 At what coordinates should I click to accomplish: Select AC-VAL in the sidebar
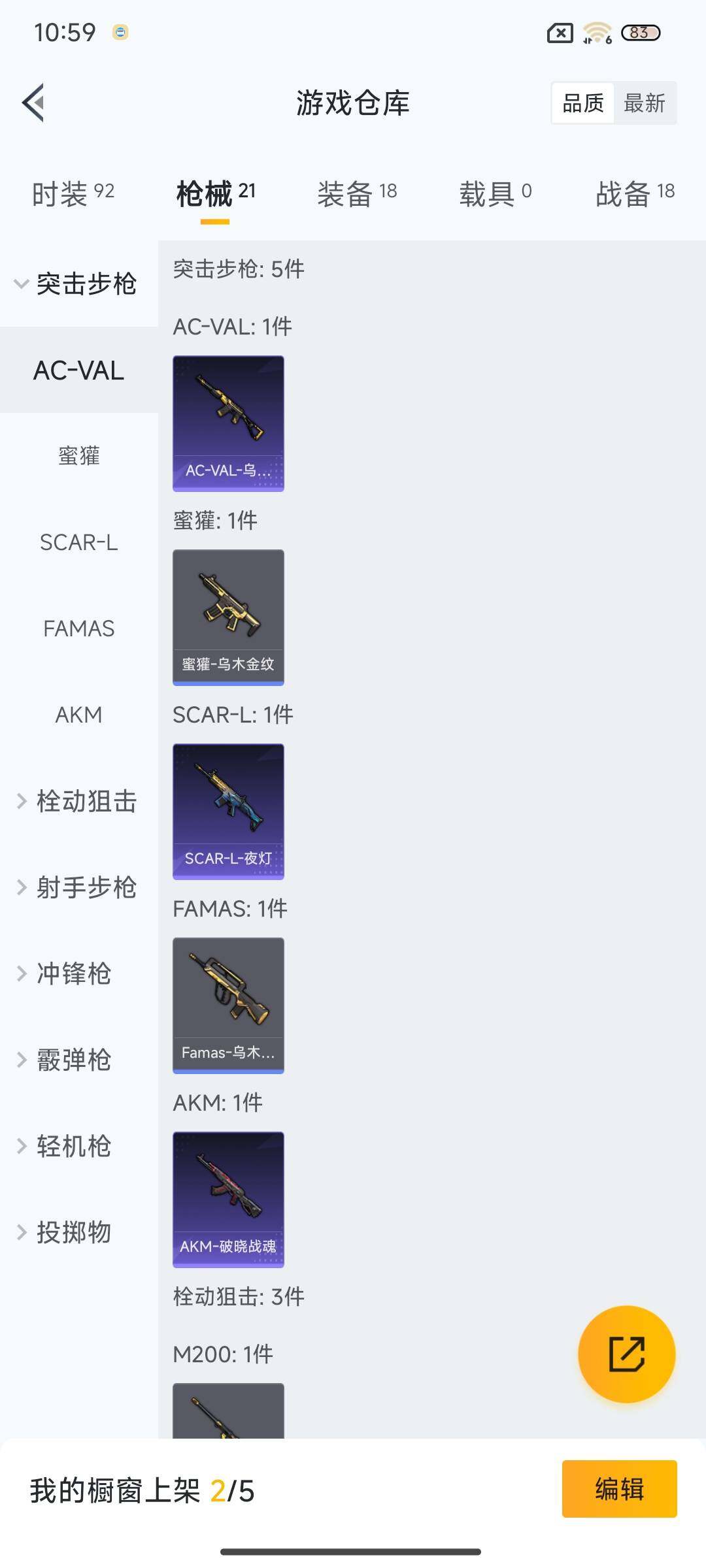[x=80, y=370]
